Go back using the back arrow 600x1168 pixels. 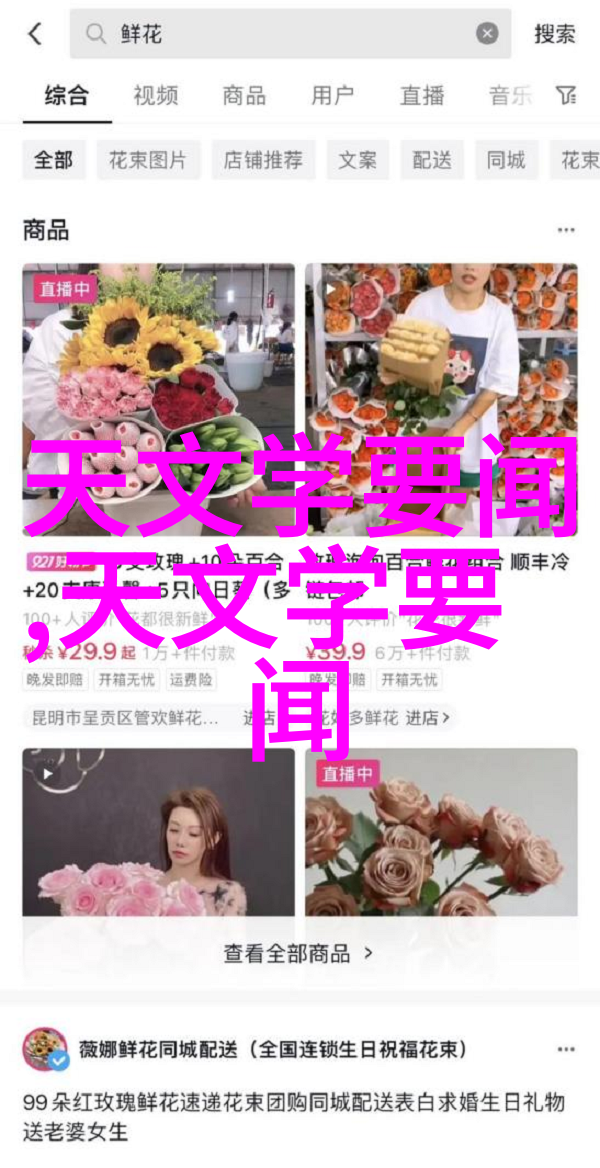click(x=35, y=34)
